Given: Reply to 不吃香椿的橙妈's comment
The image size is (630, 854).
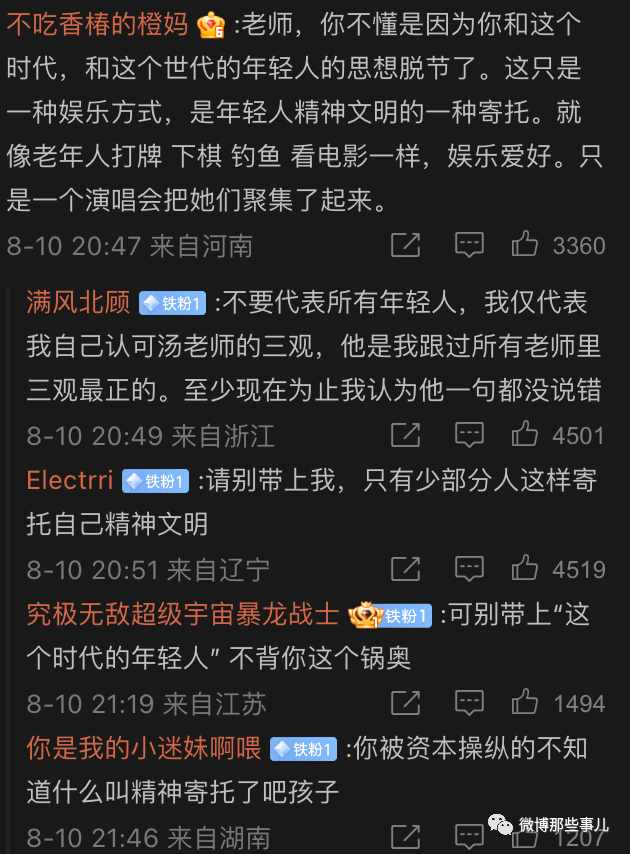Looking at the screenshot, I should 469,244.
